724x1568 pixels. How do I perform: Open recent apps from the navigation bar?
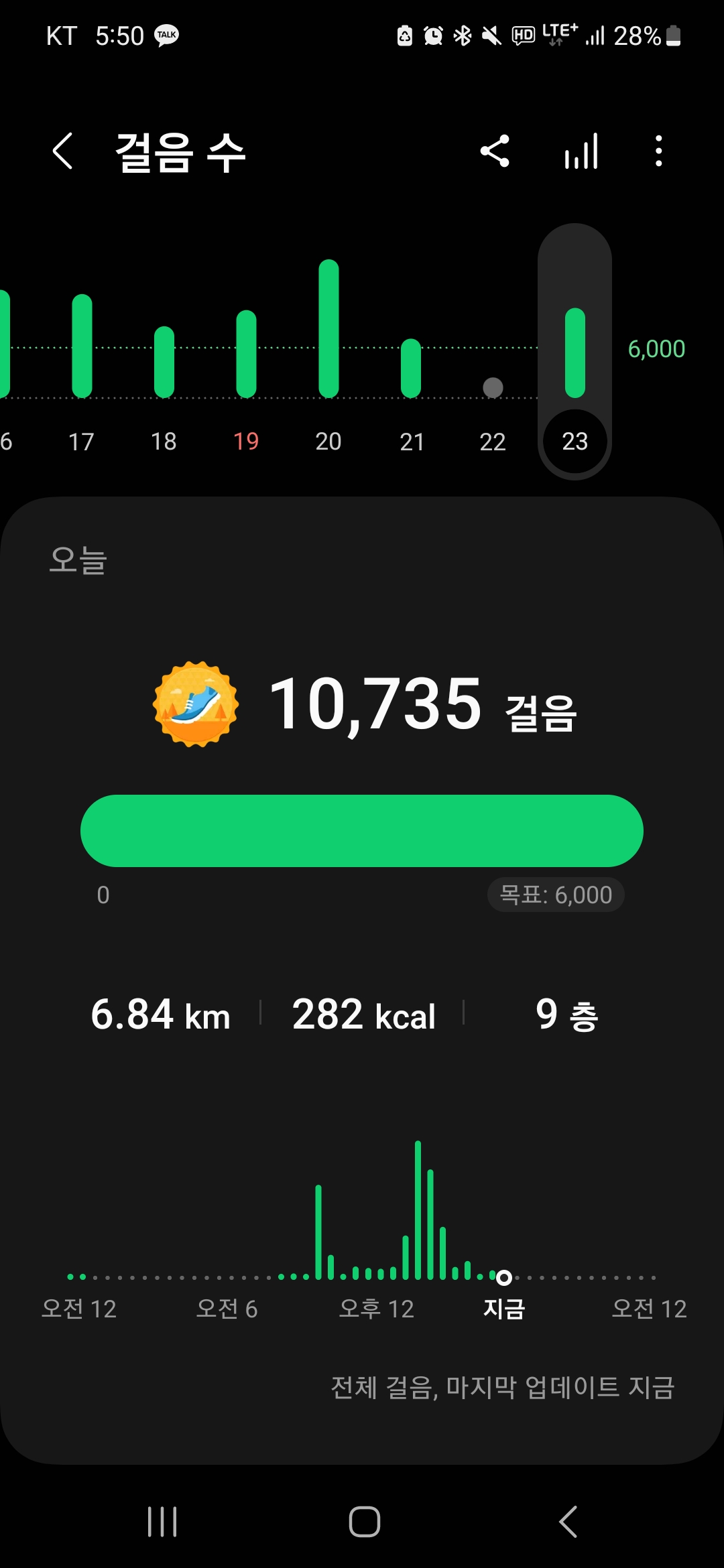[162, 1521]
